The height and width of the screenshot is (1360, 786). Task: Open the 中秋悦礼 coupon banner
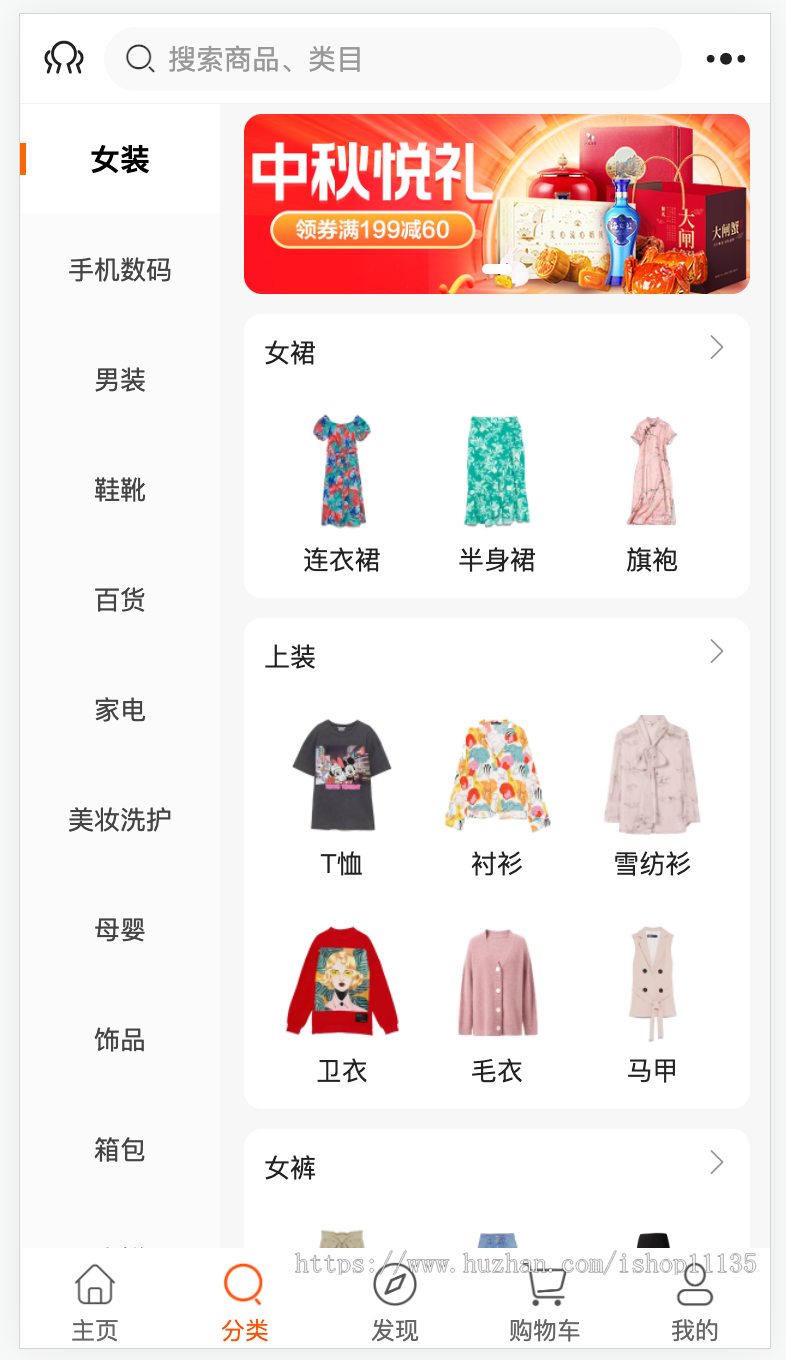tap(496, 204)
